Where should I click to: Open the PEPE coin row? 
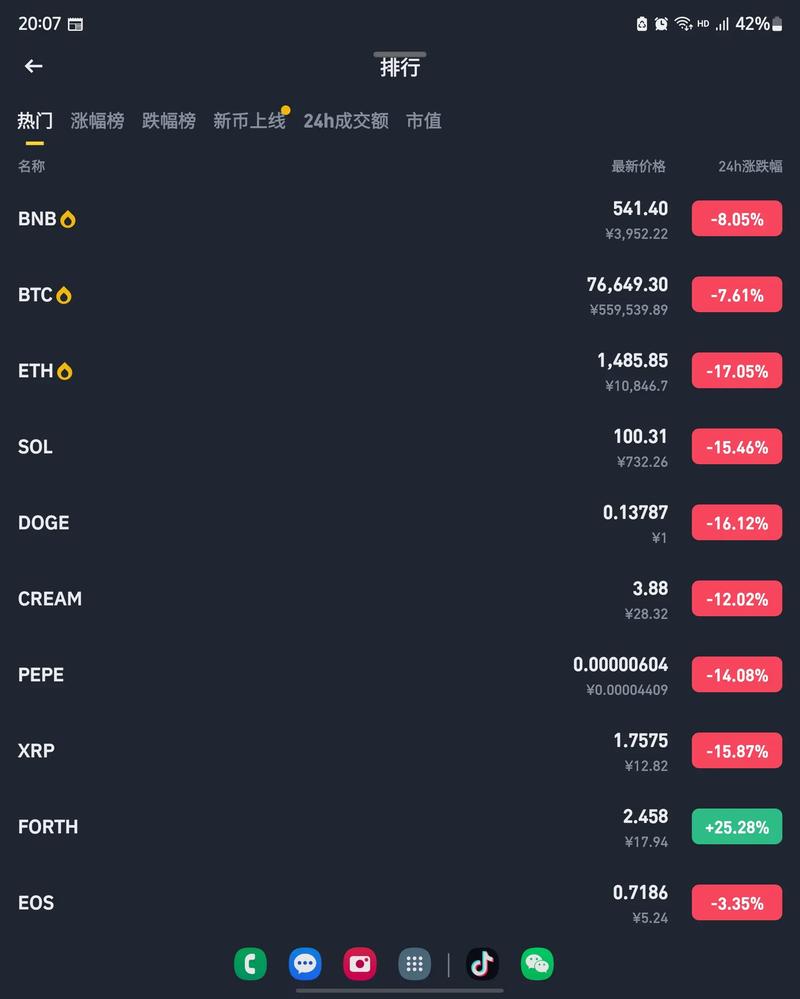tap(400, 675)
